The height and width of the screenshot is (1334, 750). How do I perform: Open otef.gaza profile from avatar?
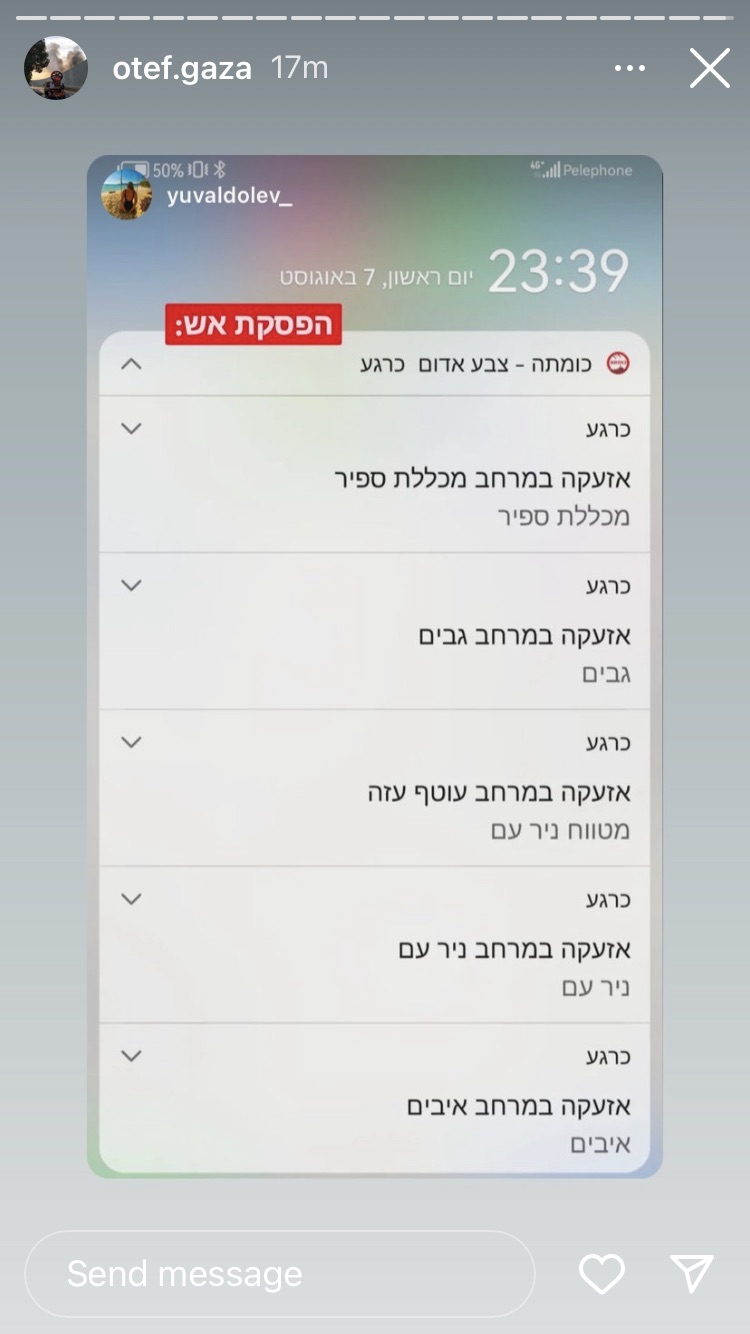(55, 68)
